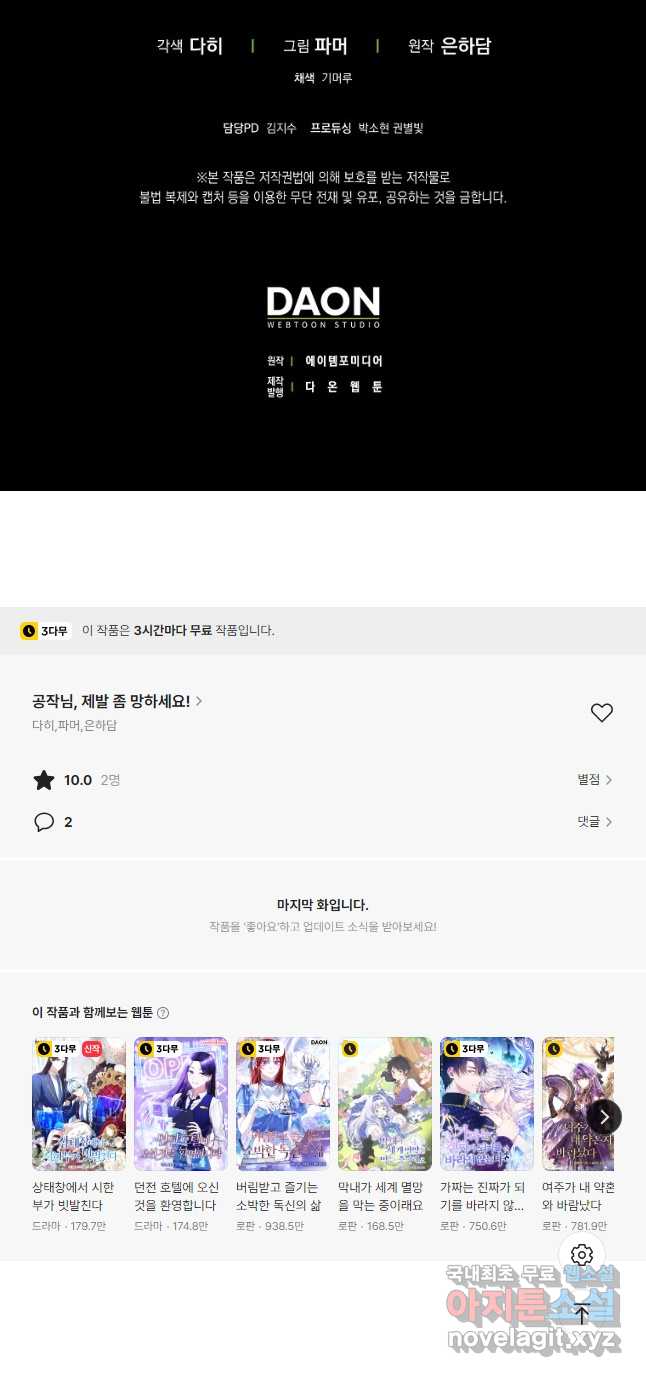
Task: Open the 공작님, 제발 좀 망하세요! title page
Action: click(x=117, y=701)
